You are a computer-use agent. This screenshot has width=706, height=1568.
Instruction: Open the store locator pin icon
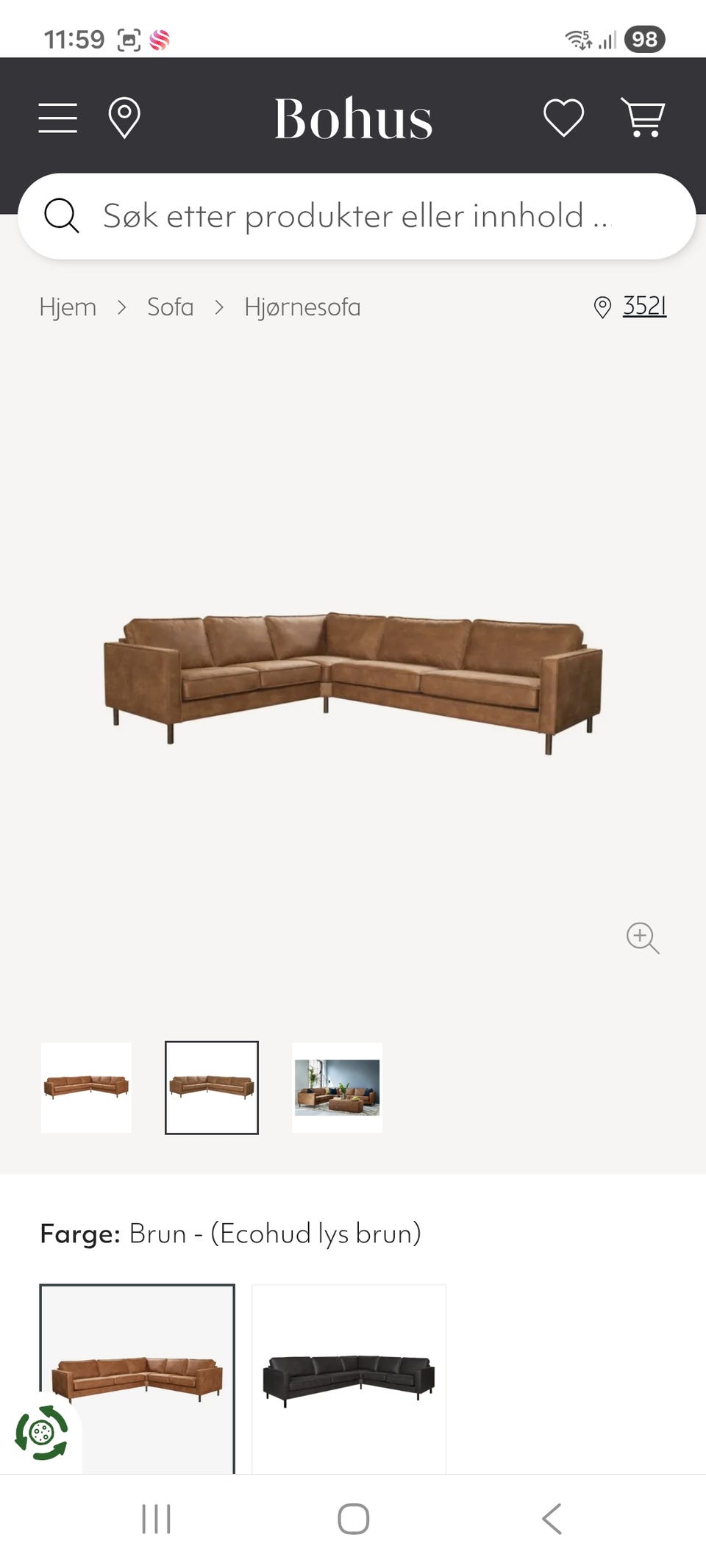point(124,118)
